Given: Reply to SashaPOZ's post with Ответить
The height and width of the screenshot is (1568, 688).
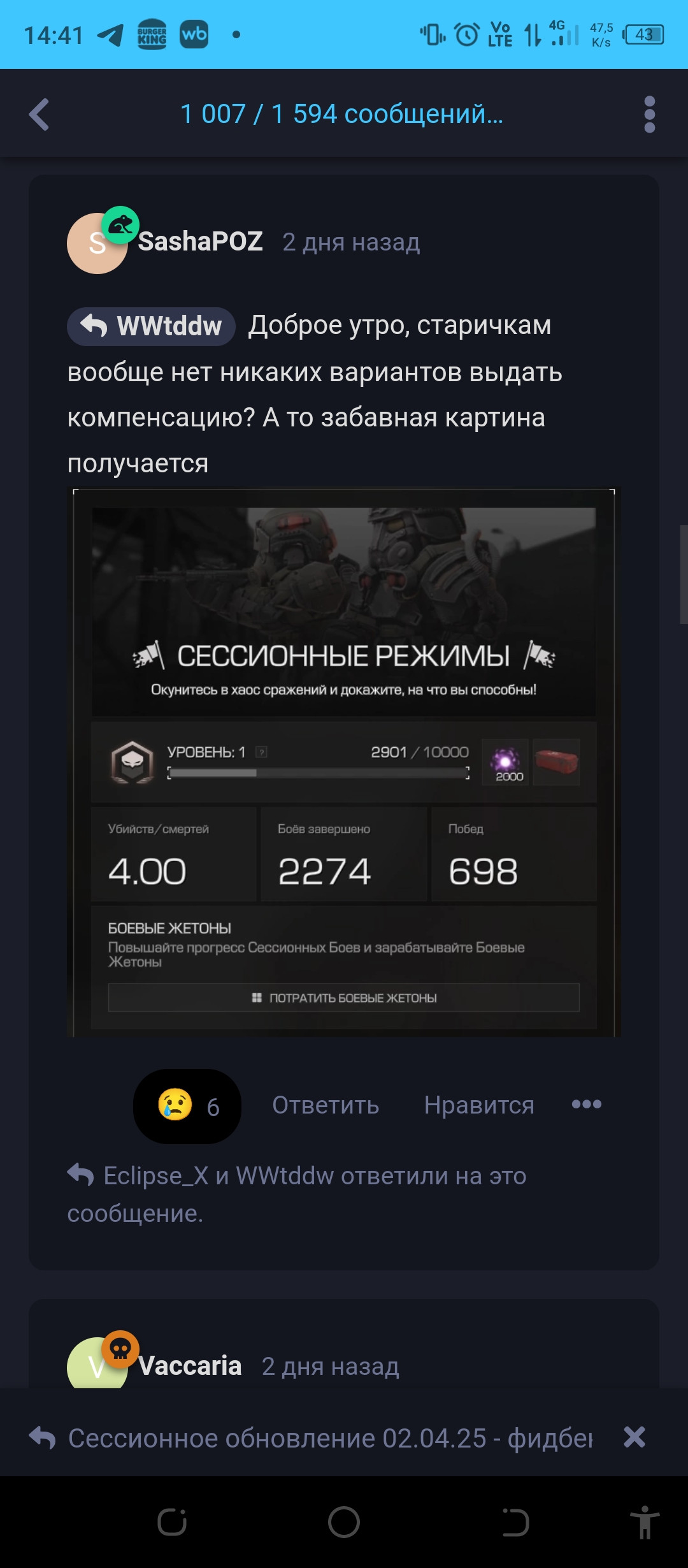Looking at the screenshot, I should [x=326, y=1105].
